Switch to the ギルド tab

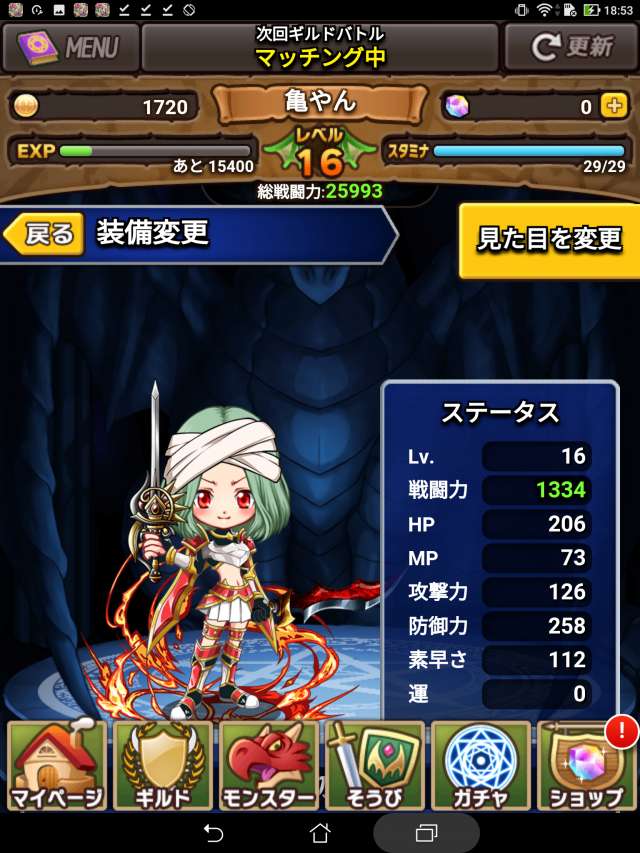[163, 765]
